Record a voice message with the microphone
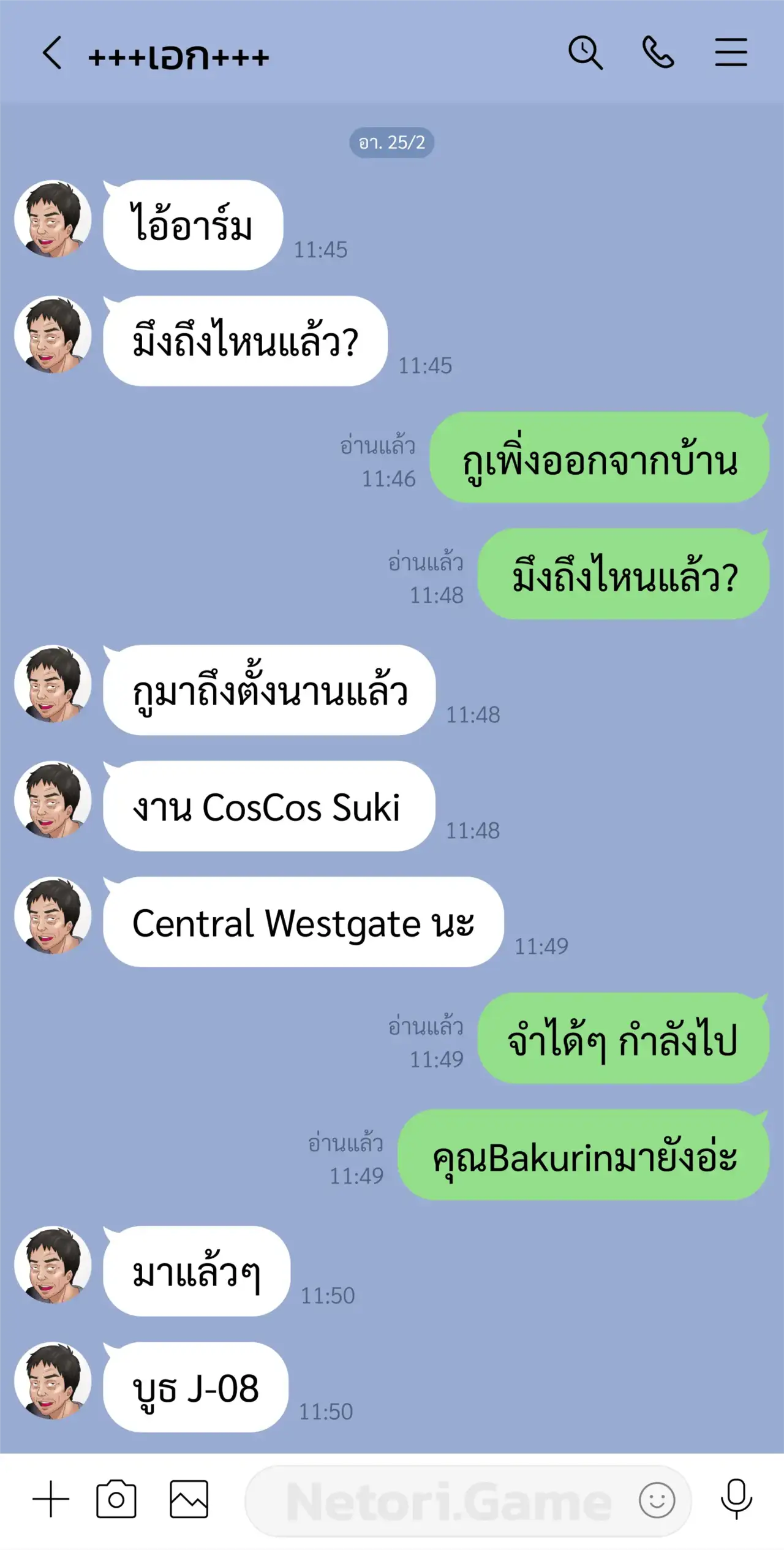The height and width of the screenshot is (1550, 784). [x=736, y=1499]
